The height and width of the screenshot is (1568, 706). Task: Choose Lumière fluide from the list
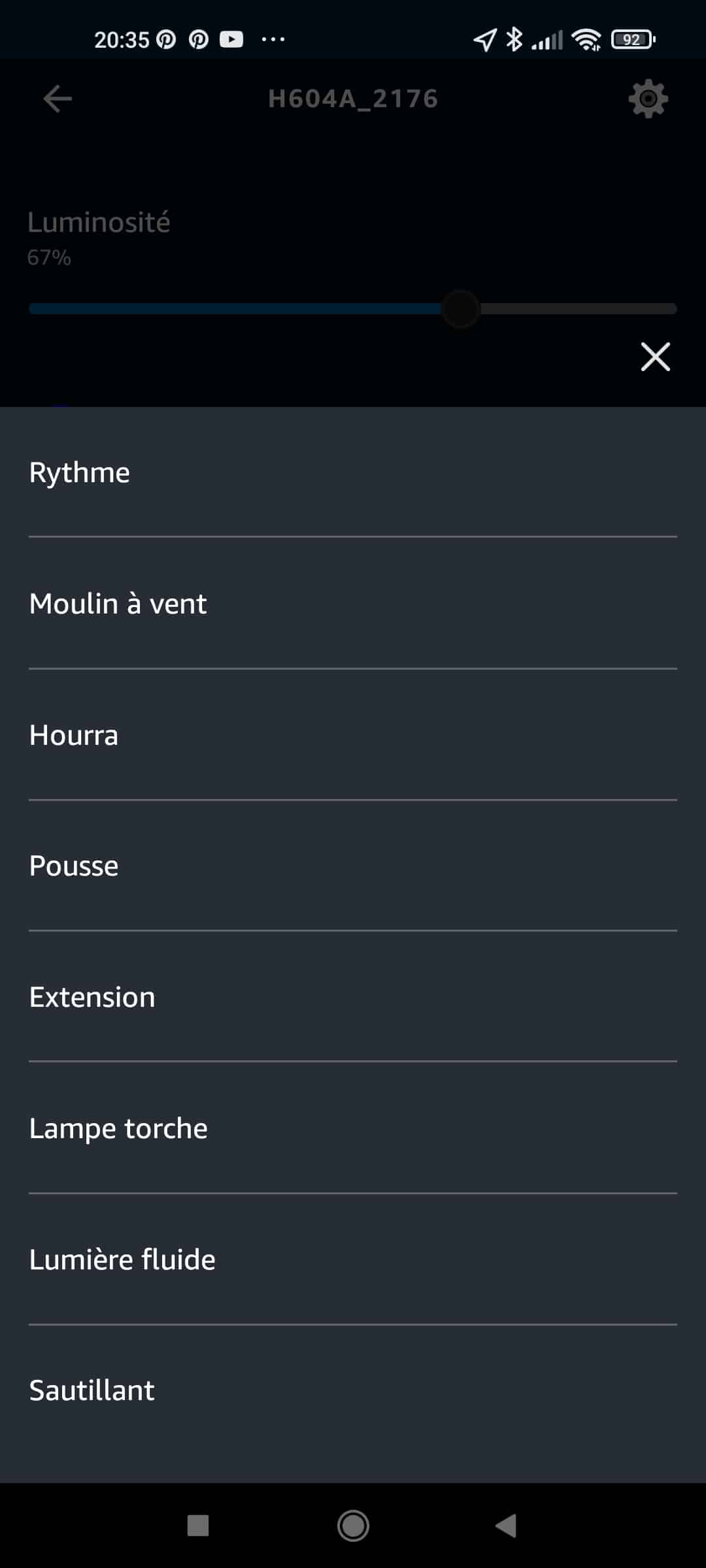pyautogui.click(x=353, y=1259)
